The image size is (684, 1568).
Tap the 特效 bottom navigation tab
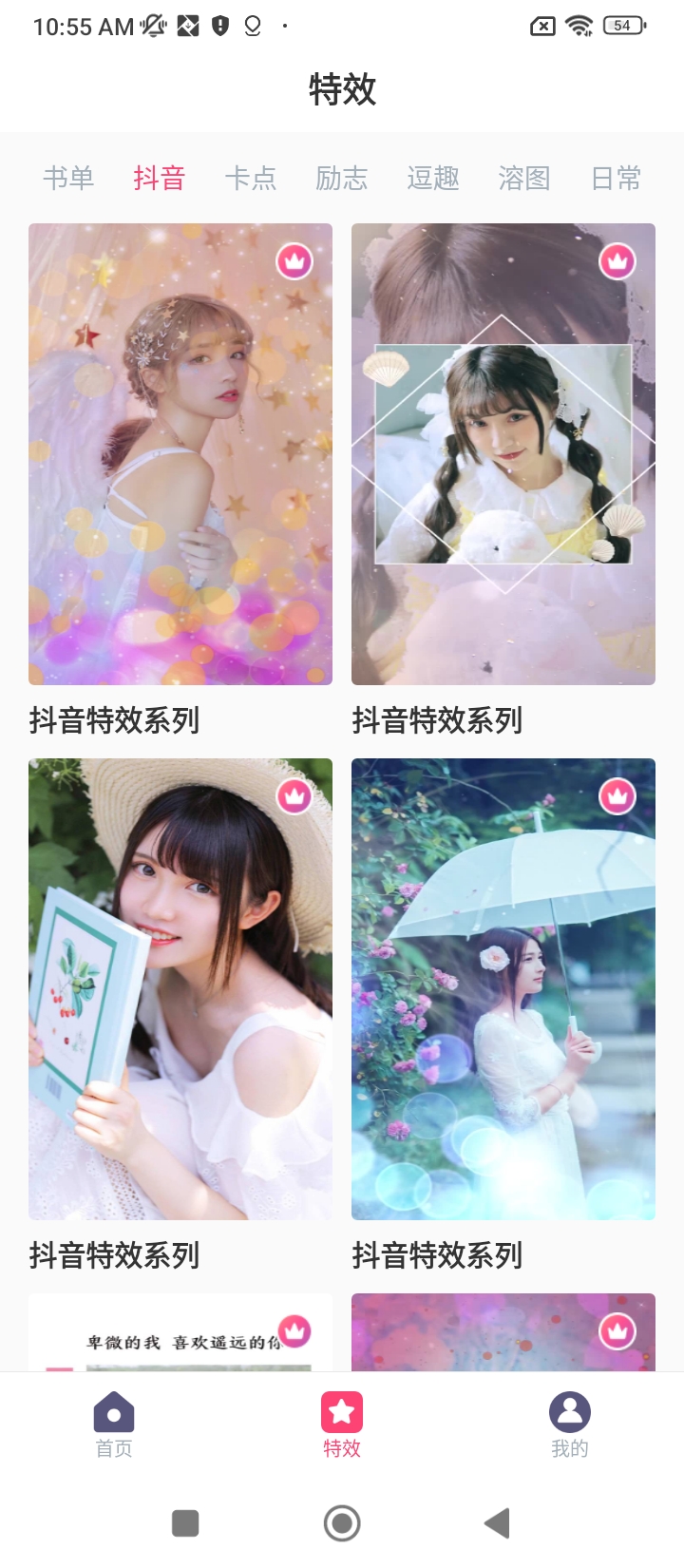[x=342, y=1425]
